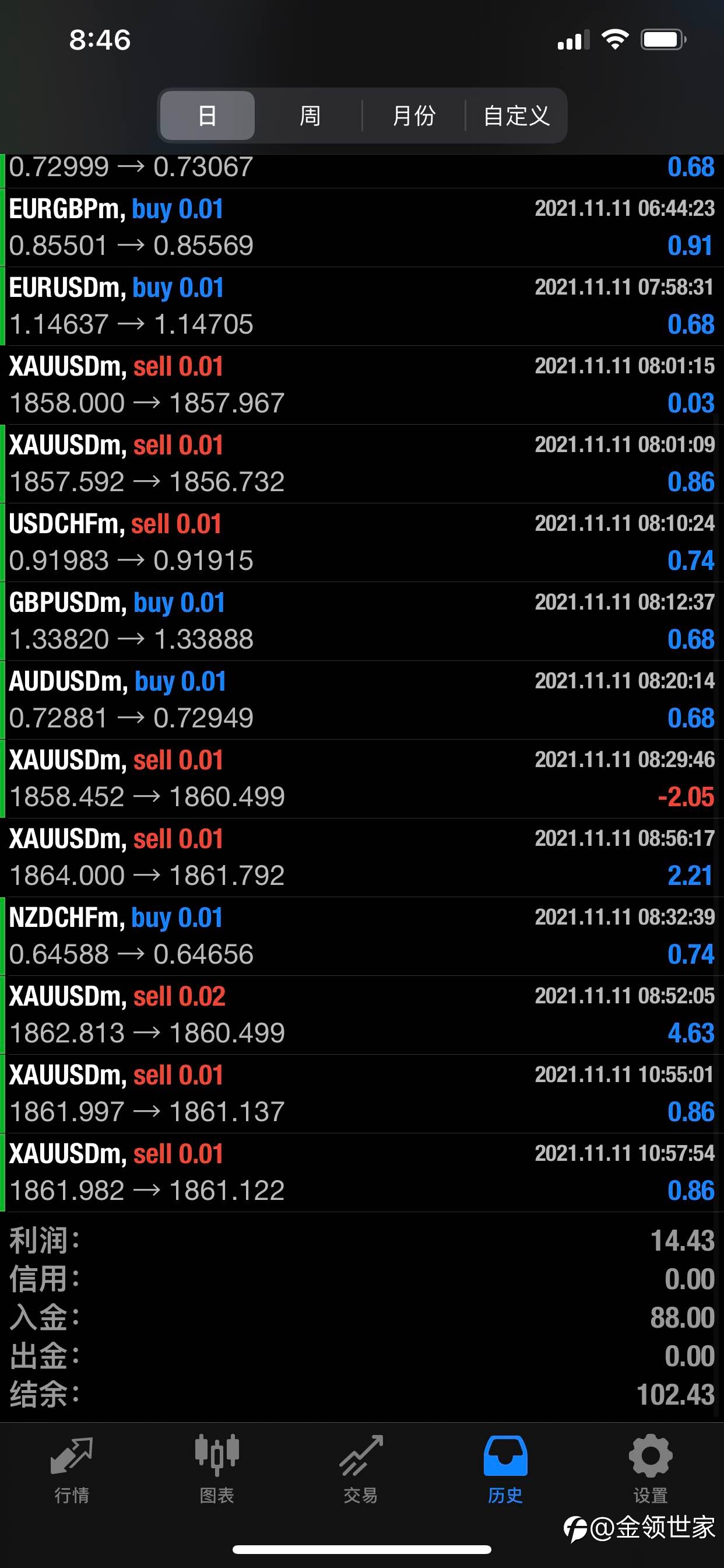Screen dimensions: 724x1568
Task: Select the 日 (day) period tab
Action: tap(208, 115)
